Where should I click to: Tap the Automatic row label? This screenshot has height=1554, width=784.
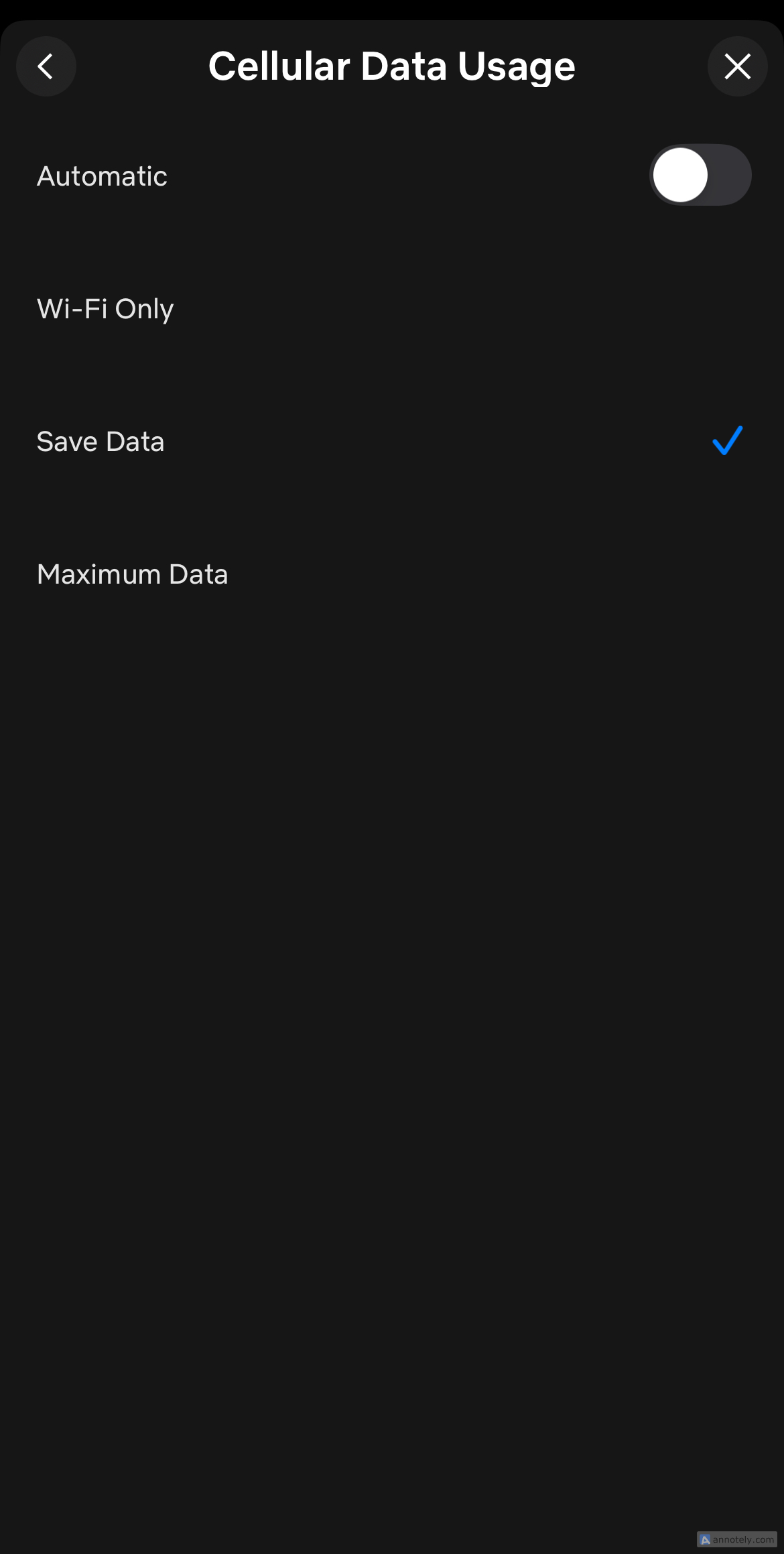(101, 175)
